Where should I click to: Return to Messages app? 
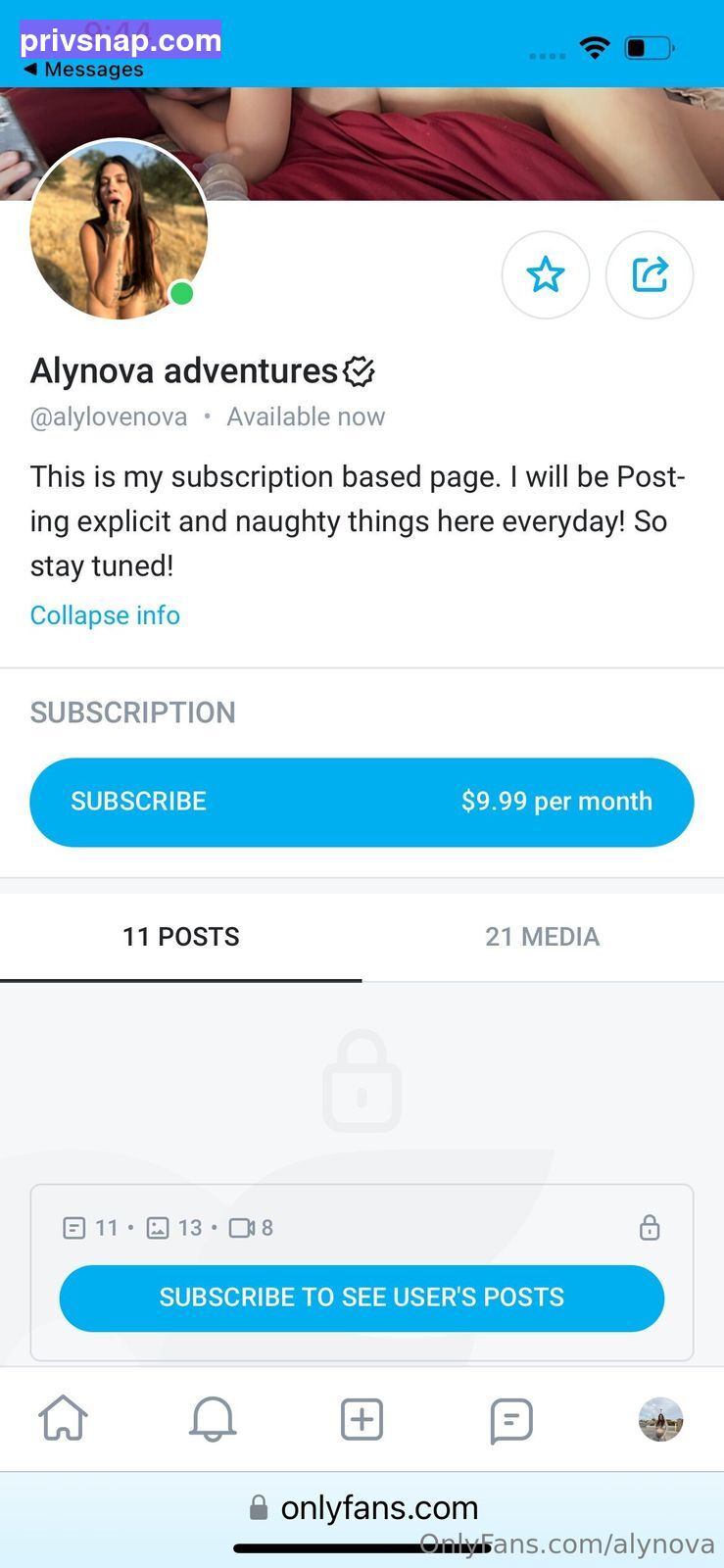click(83, 70)
